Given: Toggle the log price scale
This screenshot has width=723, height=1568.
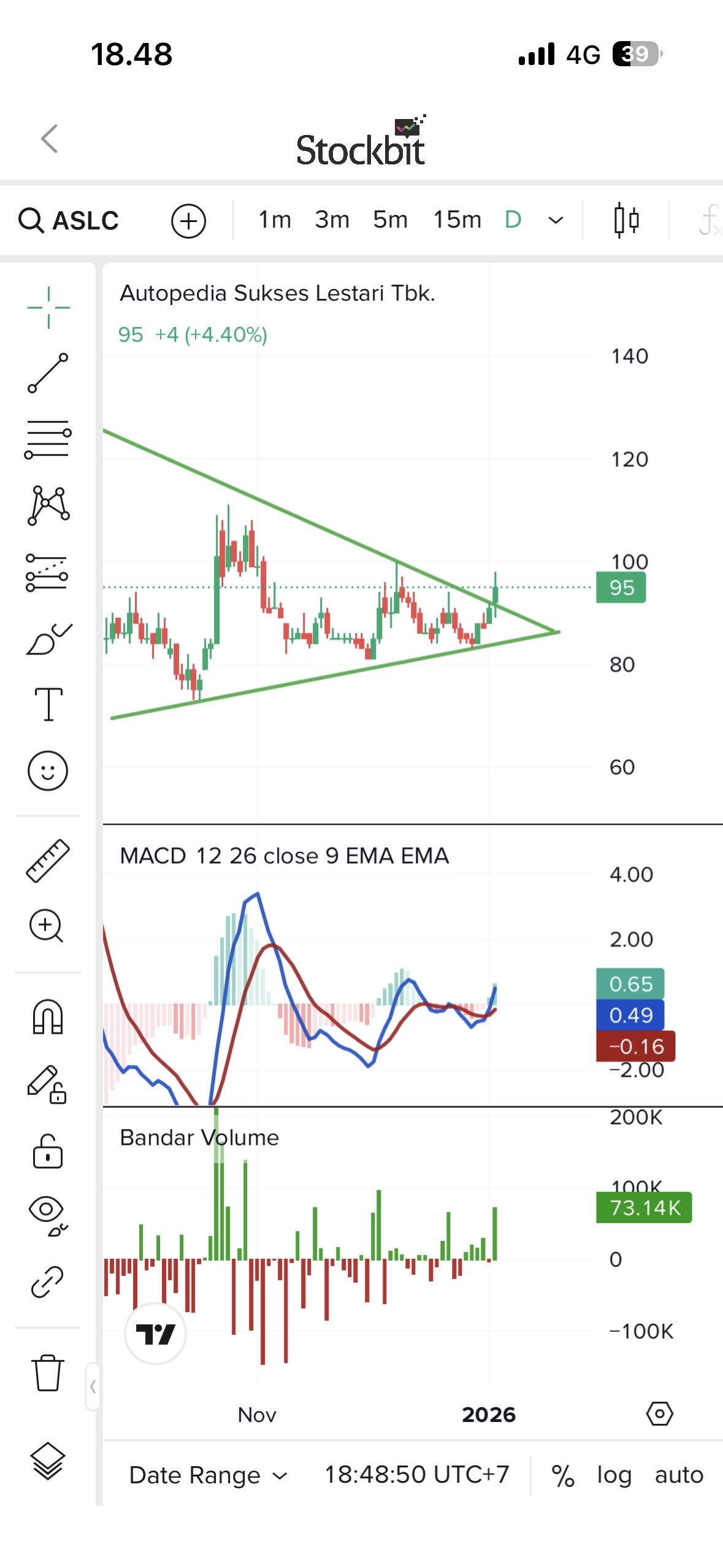Looking at the screenshot, I should 614,1475.
